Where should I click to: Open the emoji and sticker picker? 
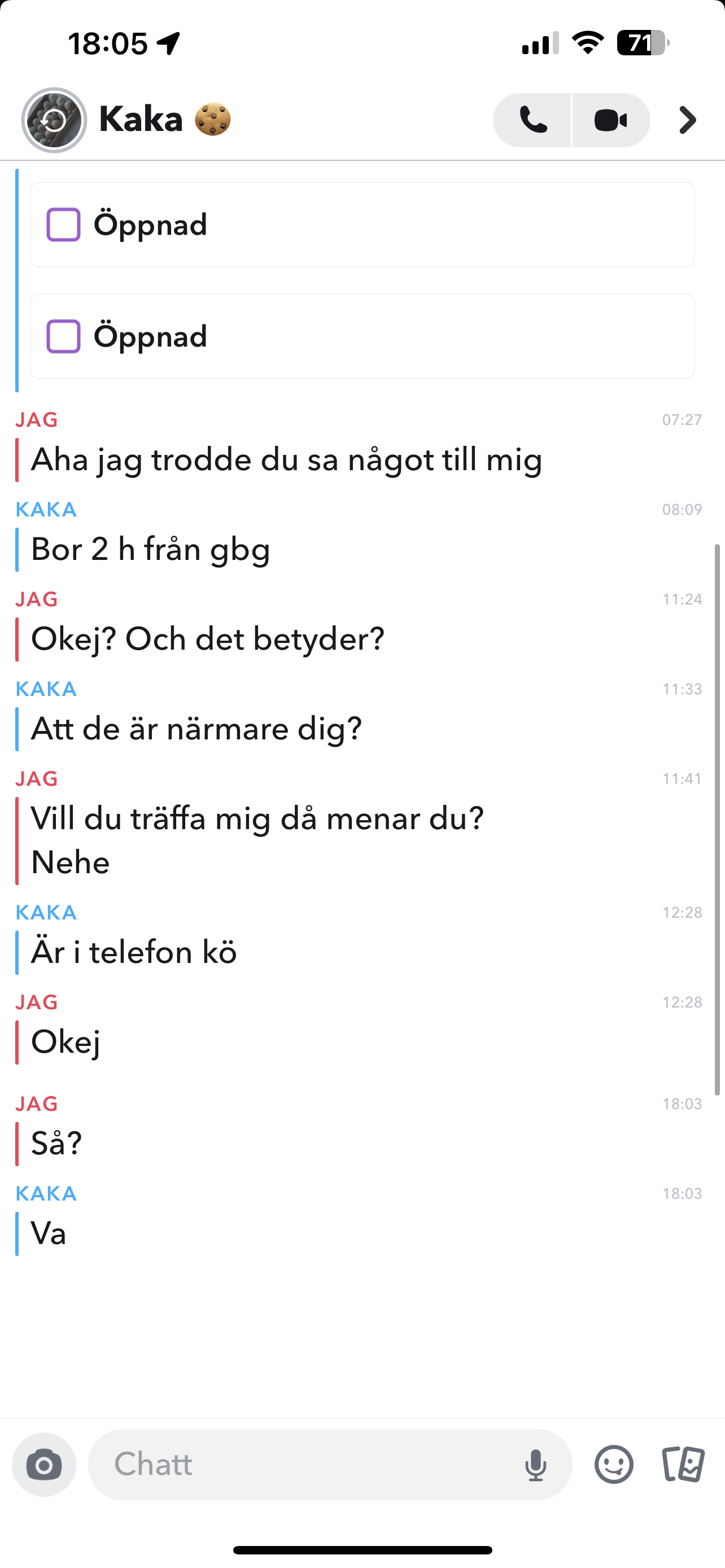pos(614,1465)
